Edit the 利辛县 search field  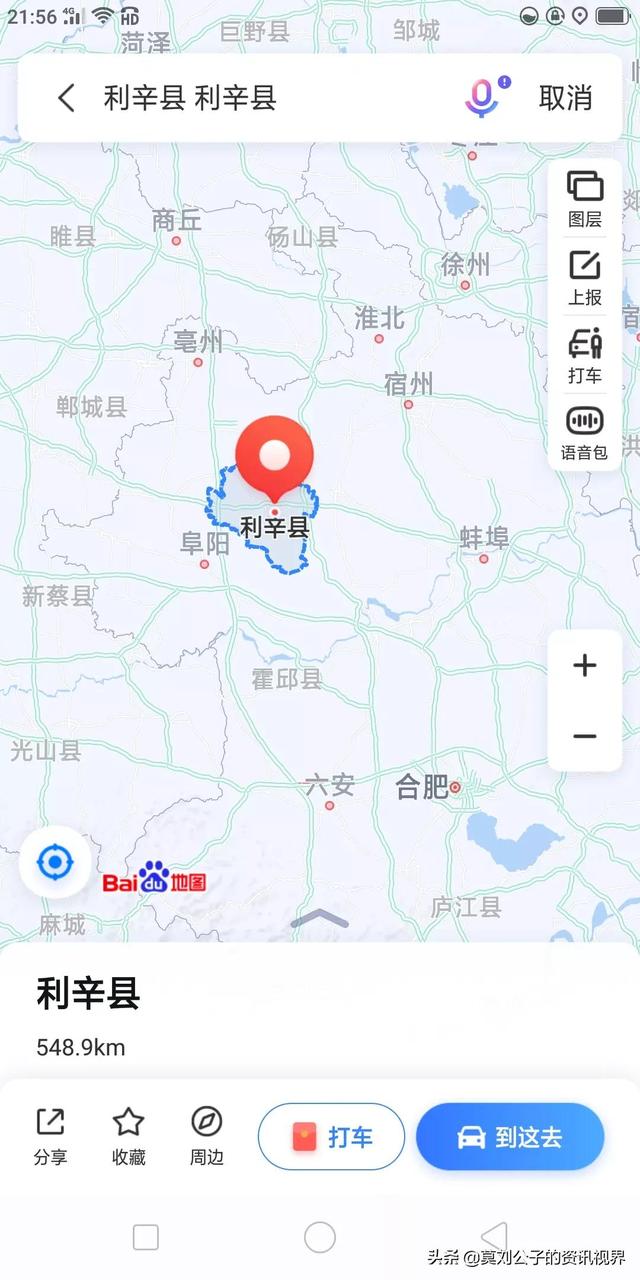tap(250, 98)
